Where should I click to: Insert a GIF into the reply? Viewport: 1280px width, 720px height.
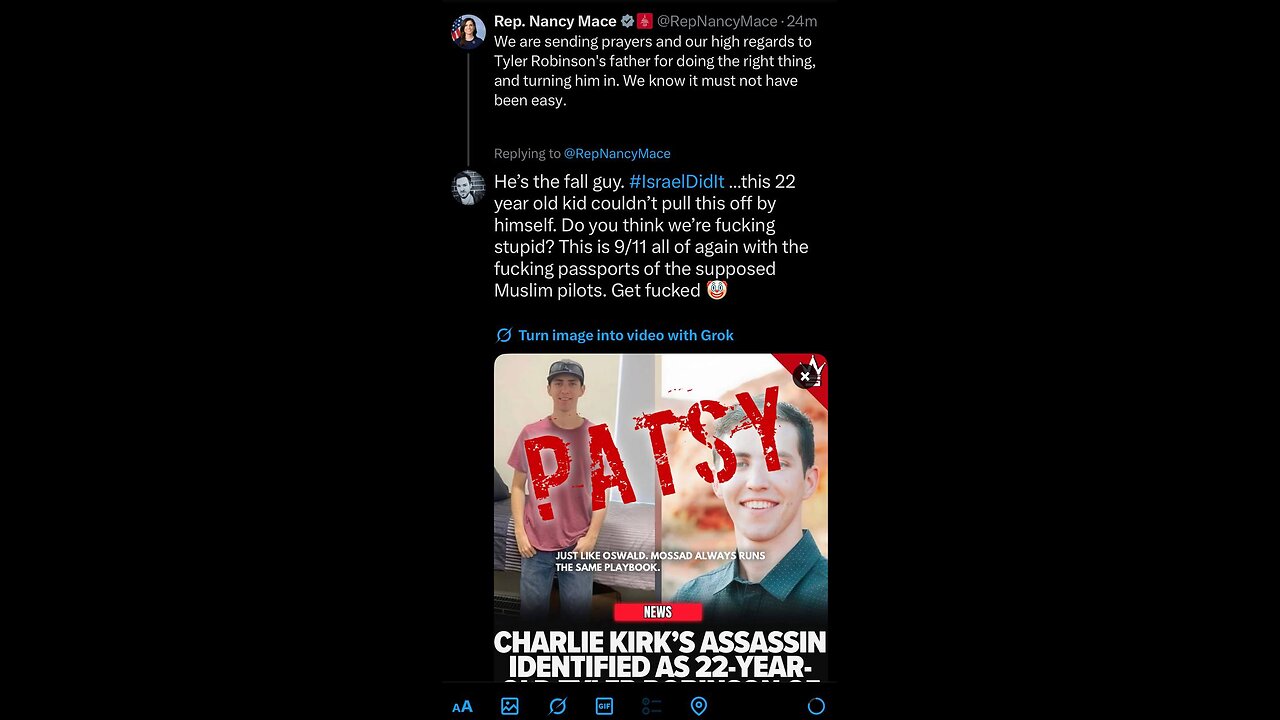point(604,706)
